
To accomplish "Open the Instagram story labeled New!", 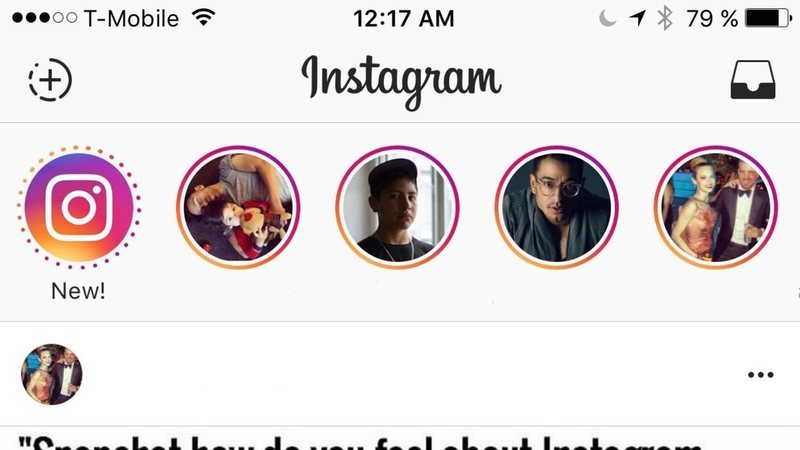I will (79, 208).
